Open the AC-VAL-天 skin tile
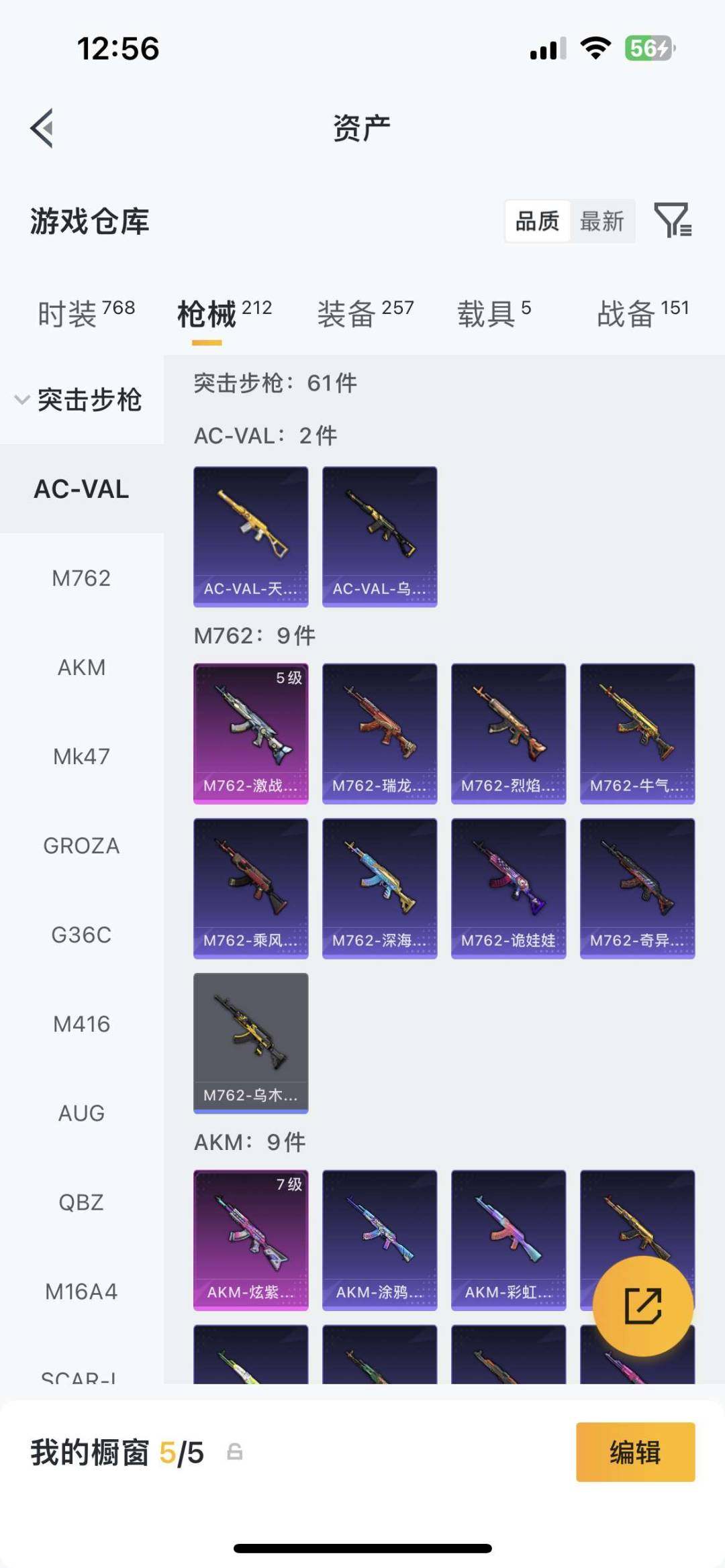This screenshot has width=725, height=1568. [250, 536]
